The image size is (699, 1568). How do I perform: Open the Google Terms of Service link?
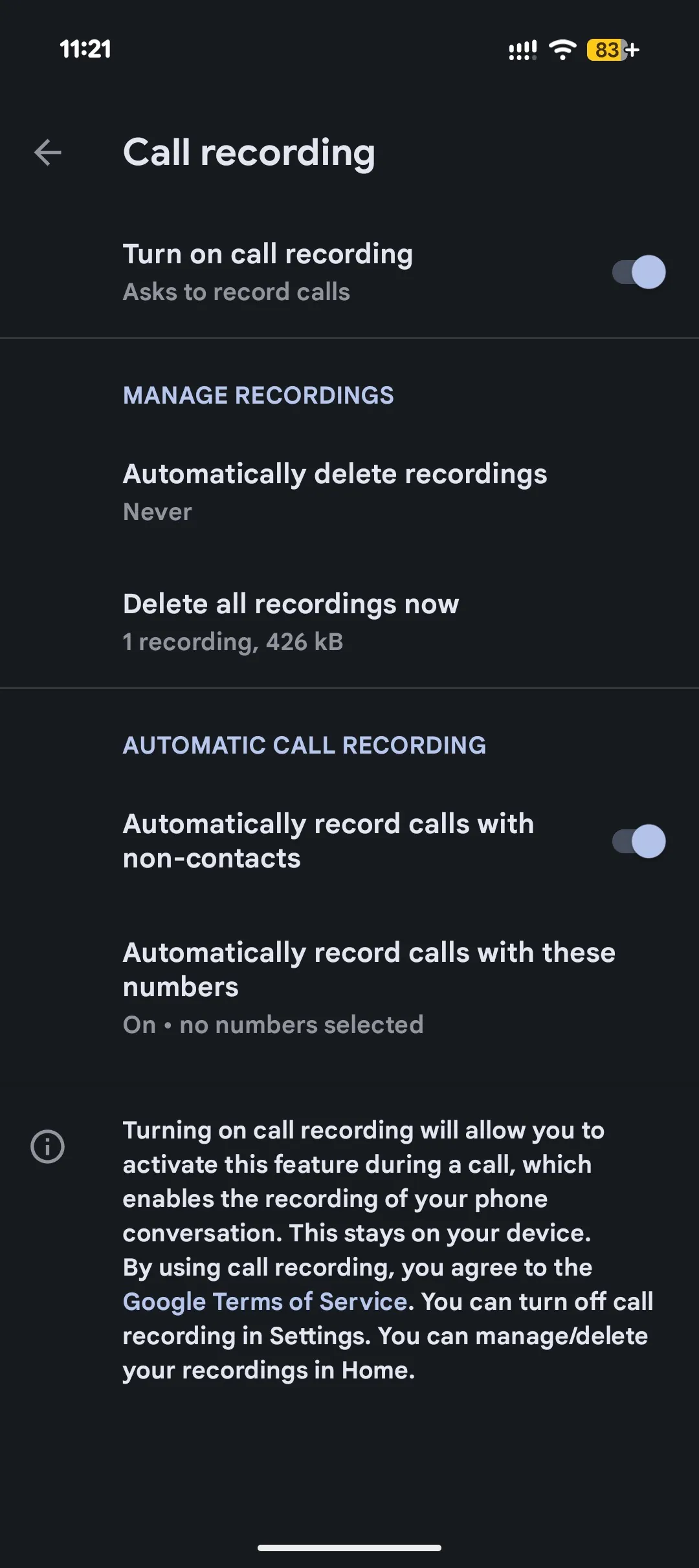(x=265, y=1301)
